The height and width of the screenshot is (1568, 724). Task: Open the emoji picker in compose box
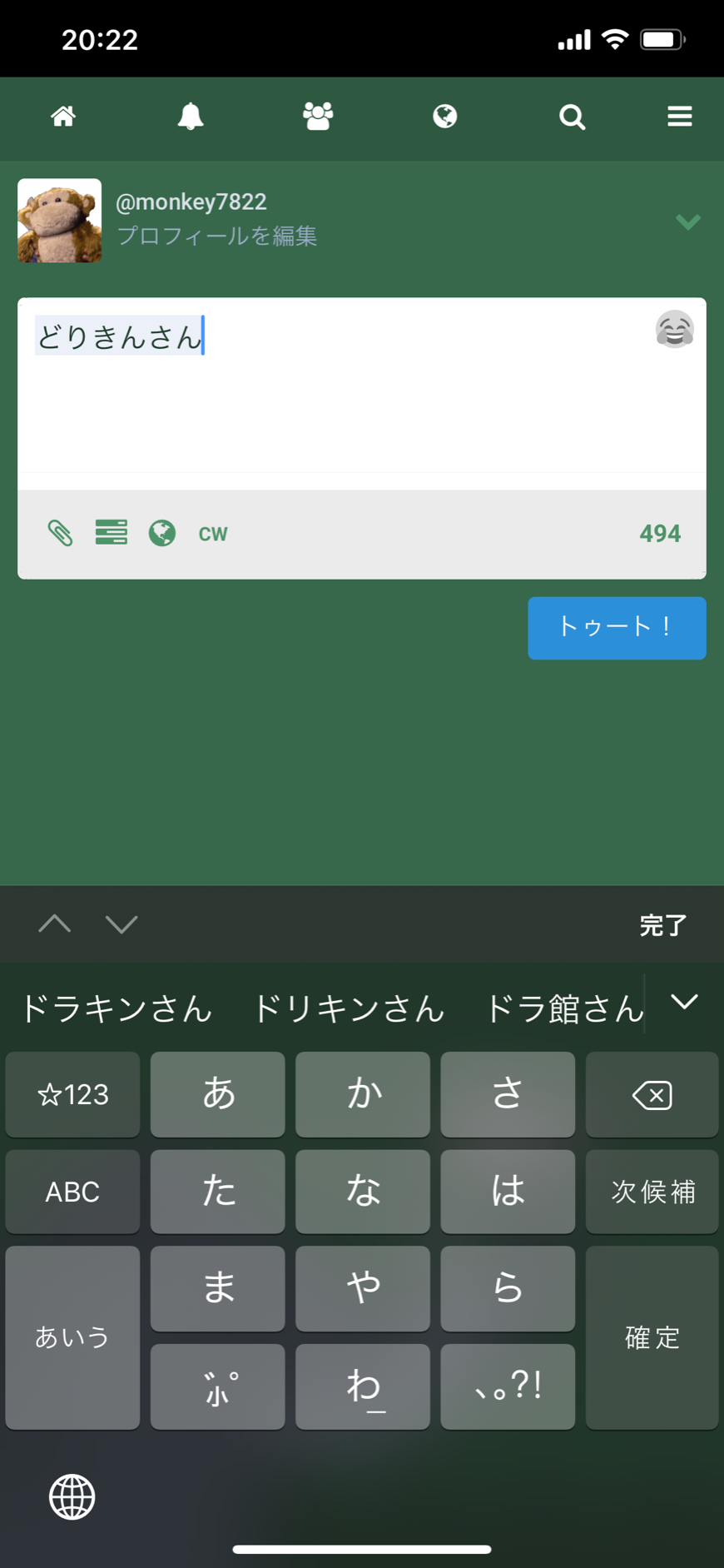coord(675,329)
